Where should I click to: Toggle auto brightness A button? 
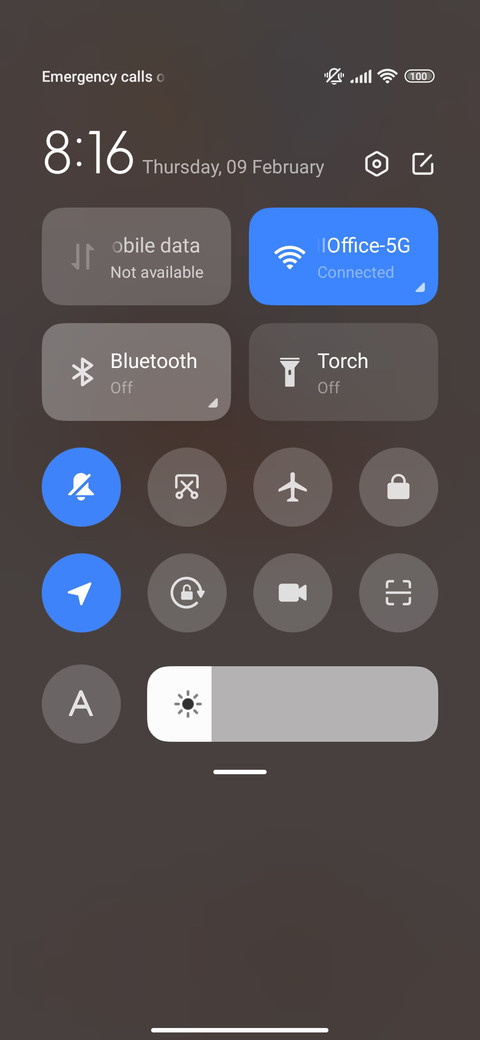pyautogui.click(x=82, y=704)
